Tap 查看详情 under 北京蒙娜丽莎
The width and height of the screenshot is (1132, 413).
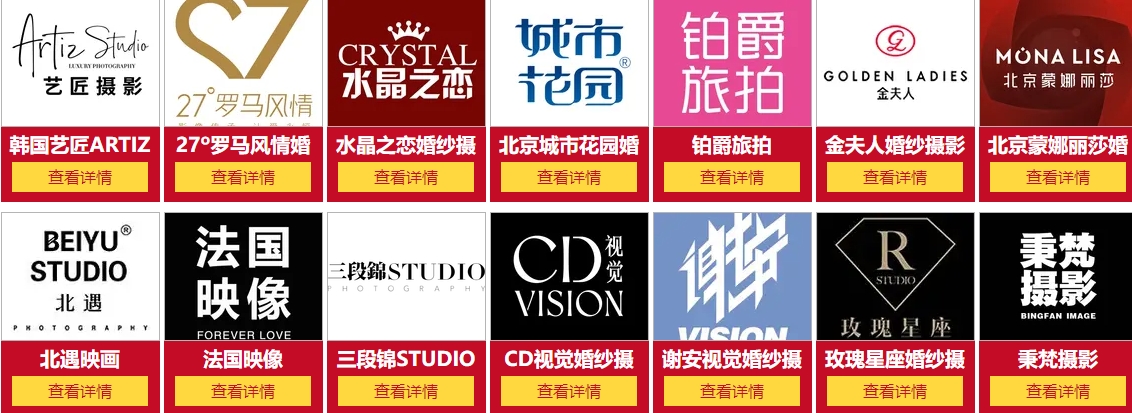pyautogui.click(x=1058, y=178)
